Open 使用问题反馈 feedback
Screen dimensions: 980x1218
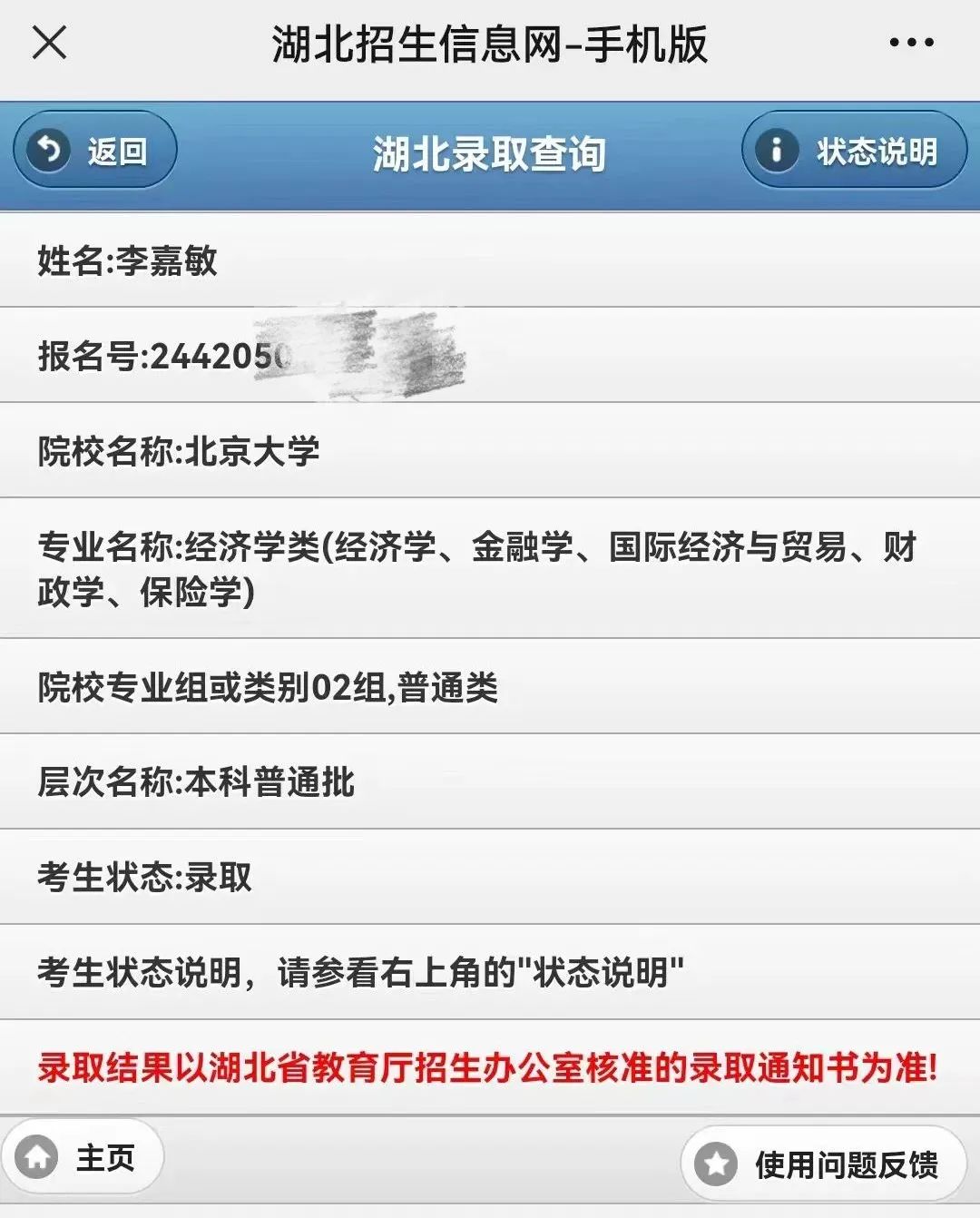pos(823,1164)
